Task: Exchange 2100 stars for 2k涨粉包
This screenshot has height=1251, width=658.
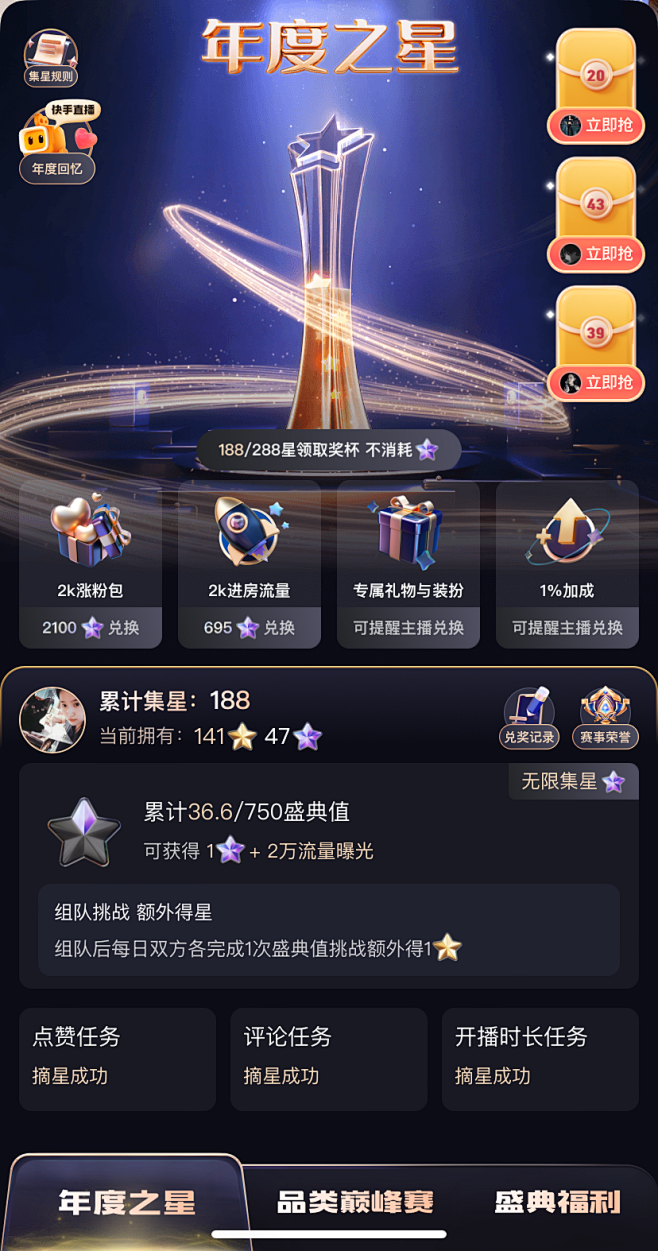Action: tap(90, 628)
